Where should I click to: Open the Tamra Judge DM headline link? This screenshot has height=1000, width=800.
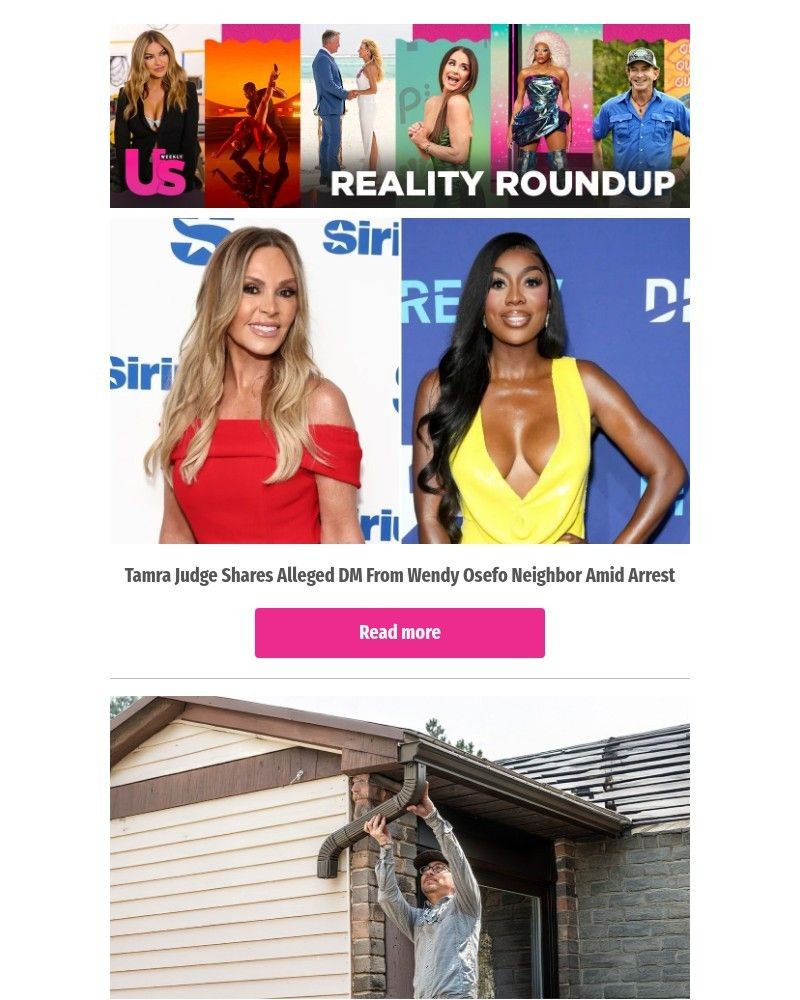coord(400,575)
